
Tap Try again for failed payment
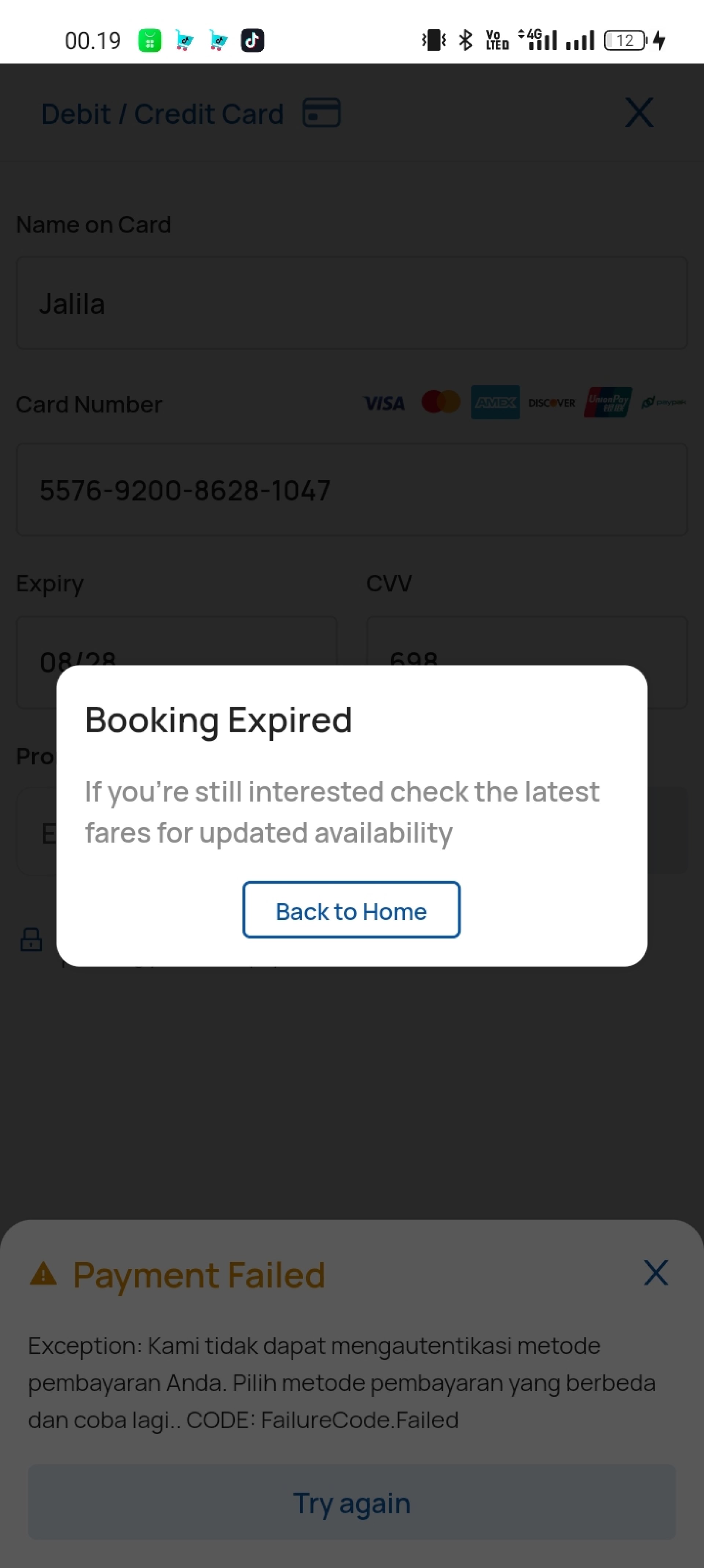(351, 1502)
